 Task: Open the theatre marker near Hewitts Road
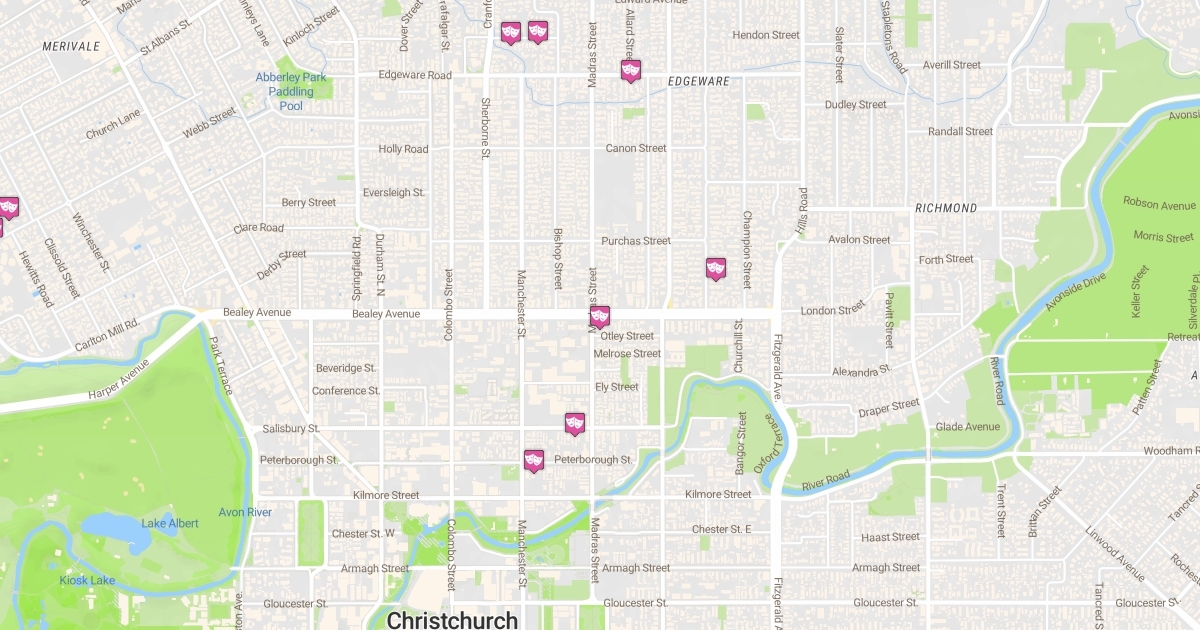[9, 207]
